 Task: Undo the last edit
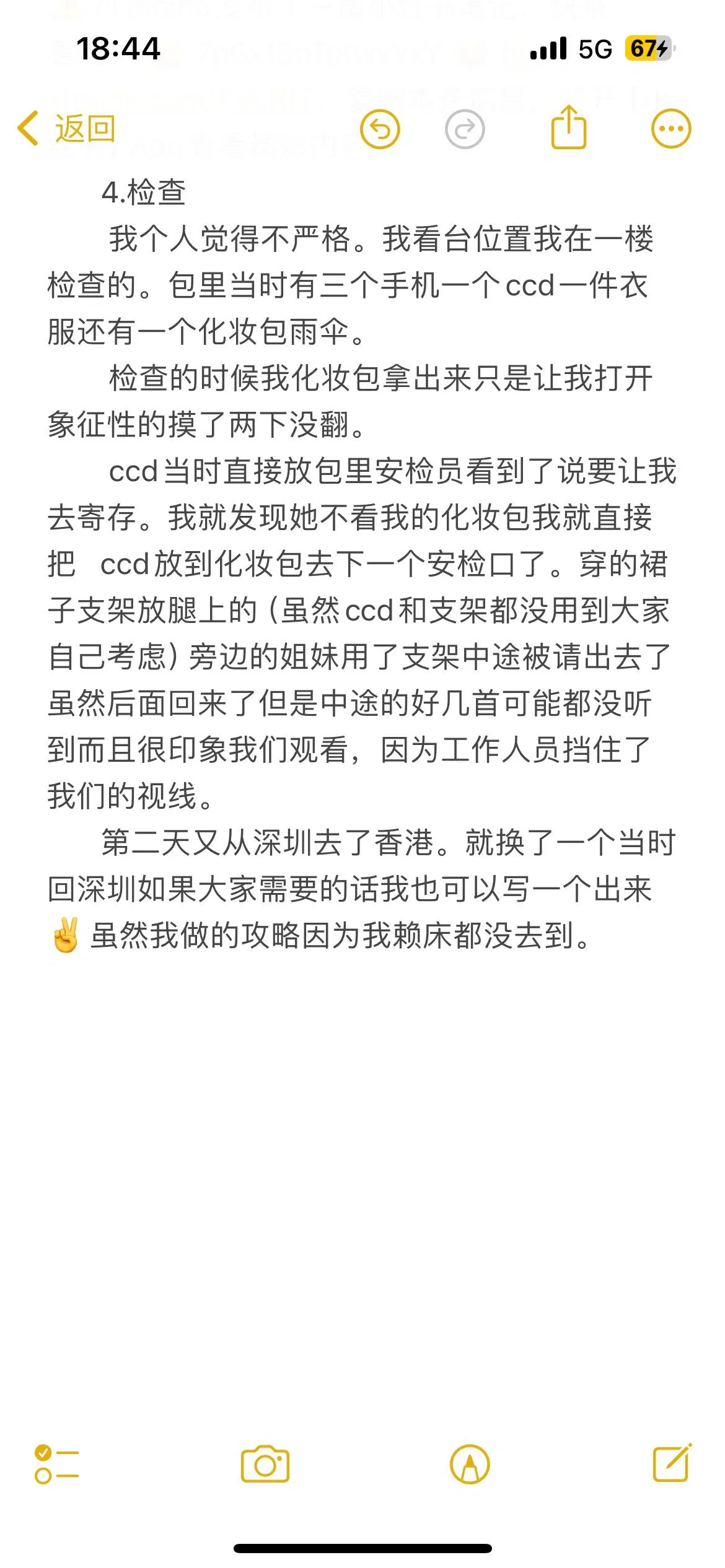tap(380, 129)
